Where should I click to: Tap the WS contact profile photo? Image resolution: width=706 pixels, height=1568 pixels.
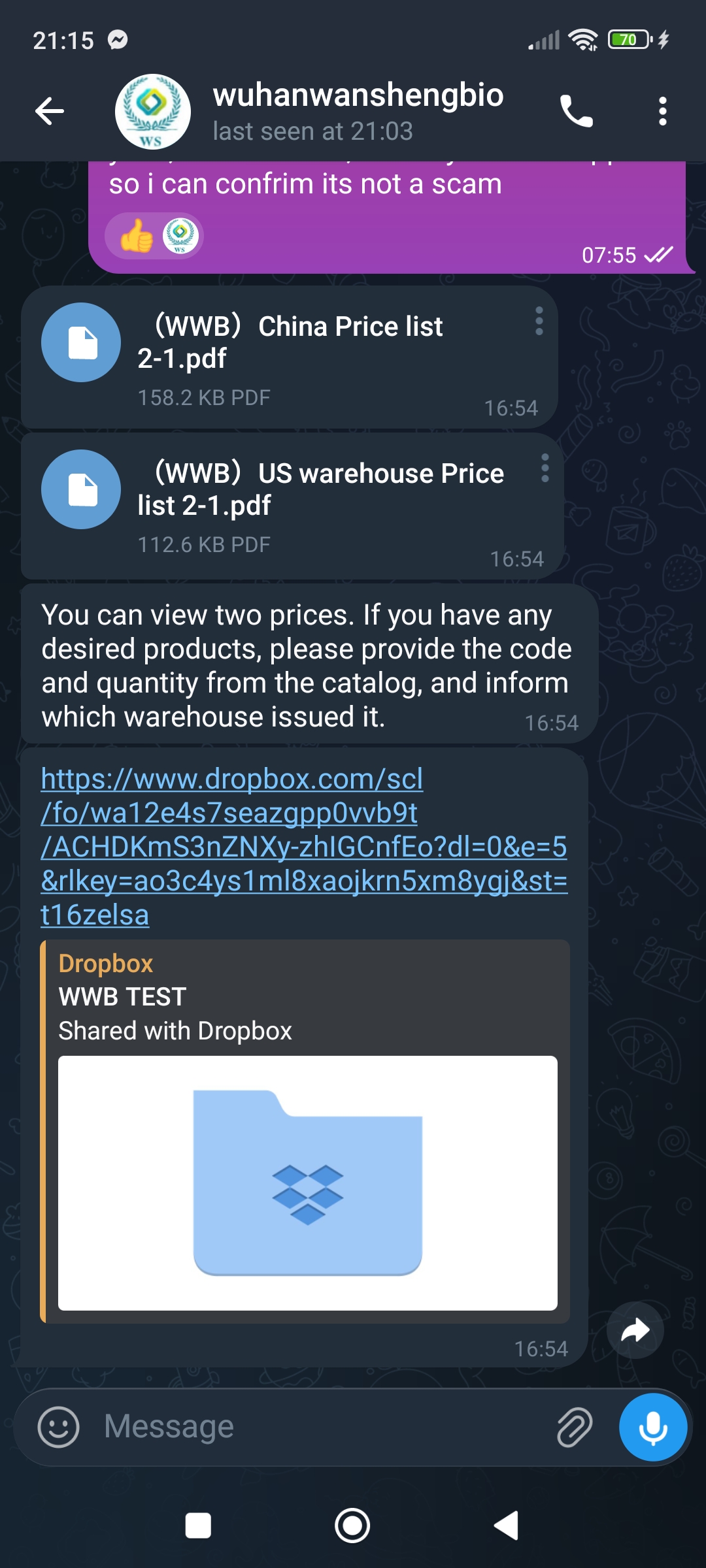point(153,112)
